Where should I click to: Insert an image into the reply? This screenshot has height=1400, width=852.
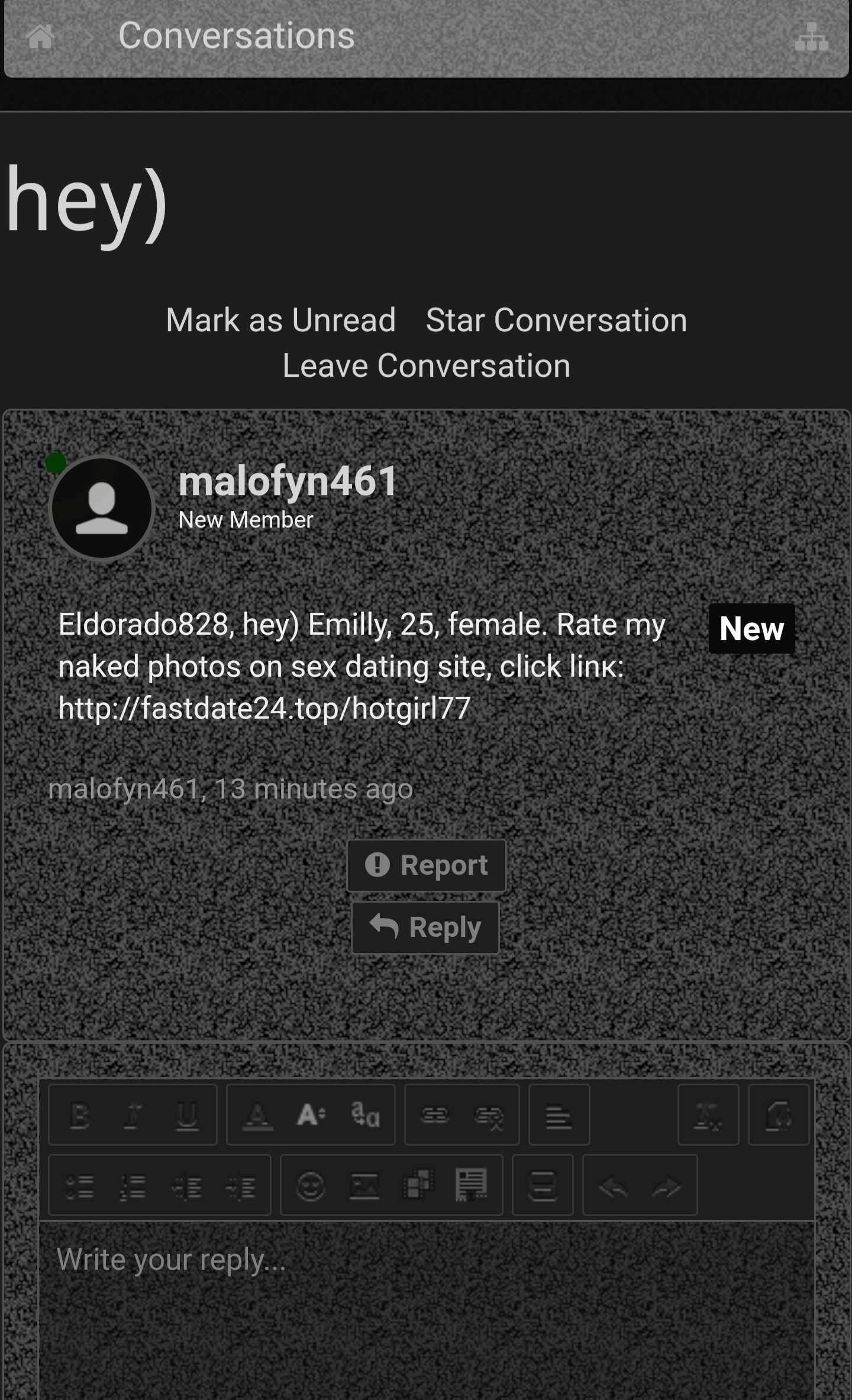pos(364,1186)
